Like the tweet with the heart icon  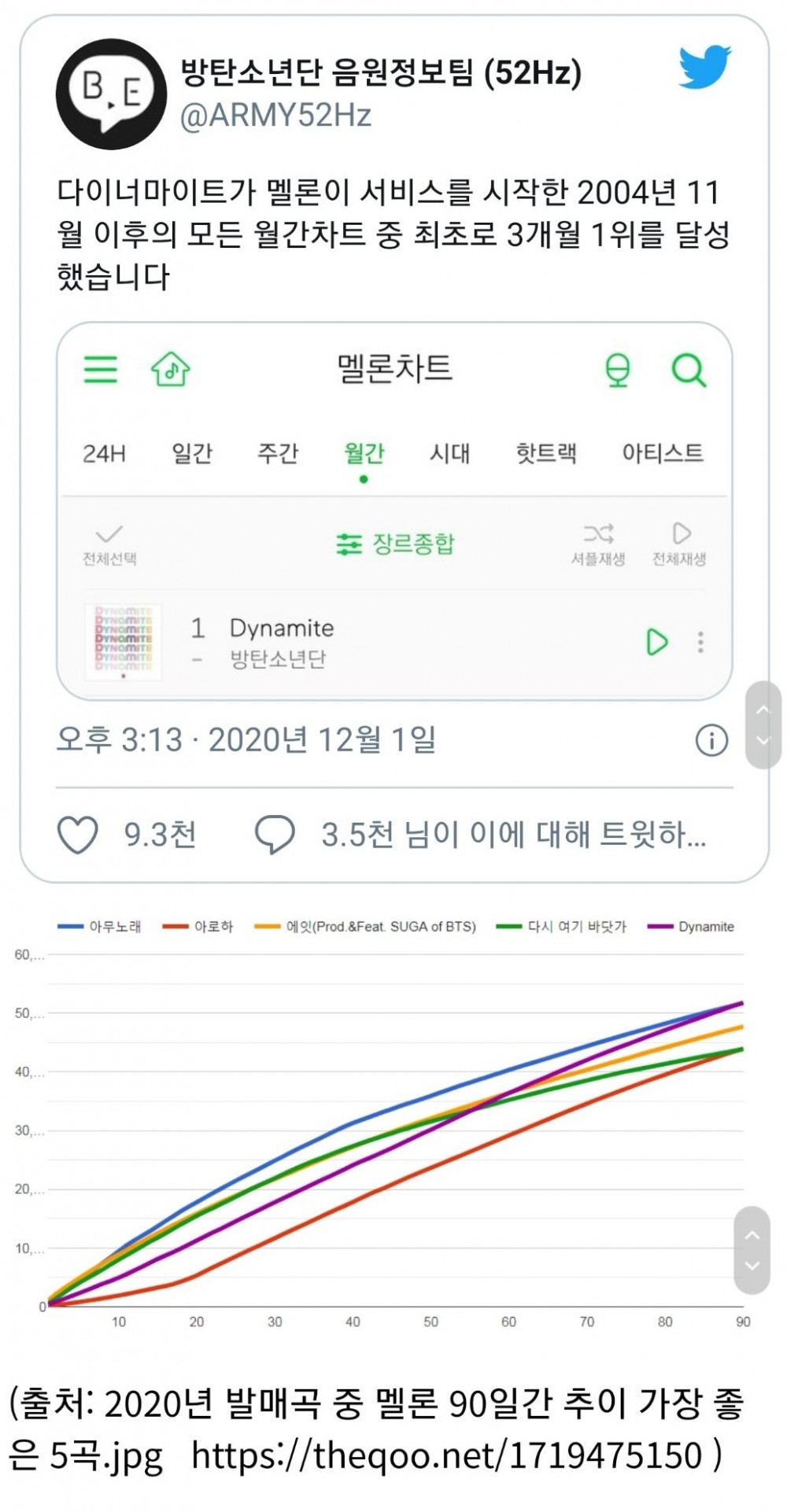(x=78, y=835)
